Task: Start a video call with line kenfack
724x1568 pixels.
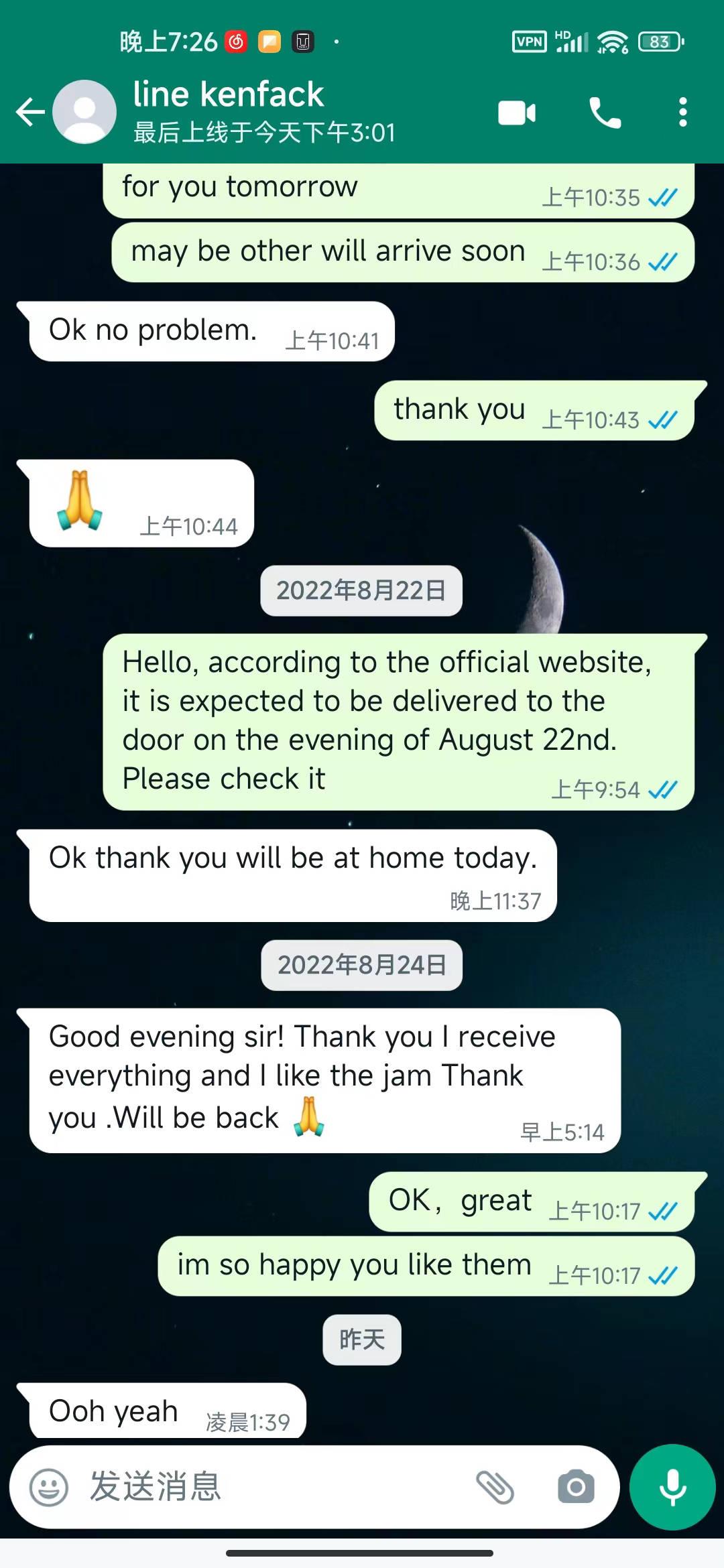Action: point(517,113)
